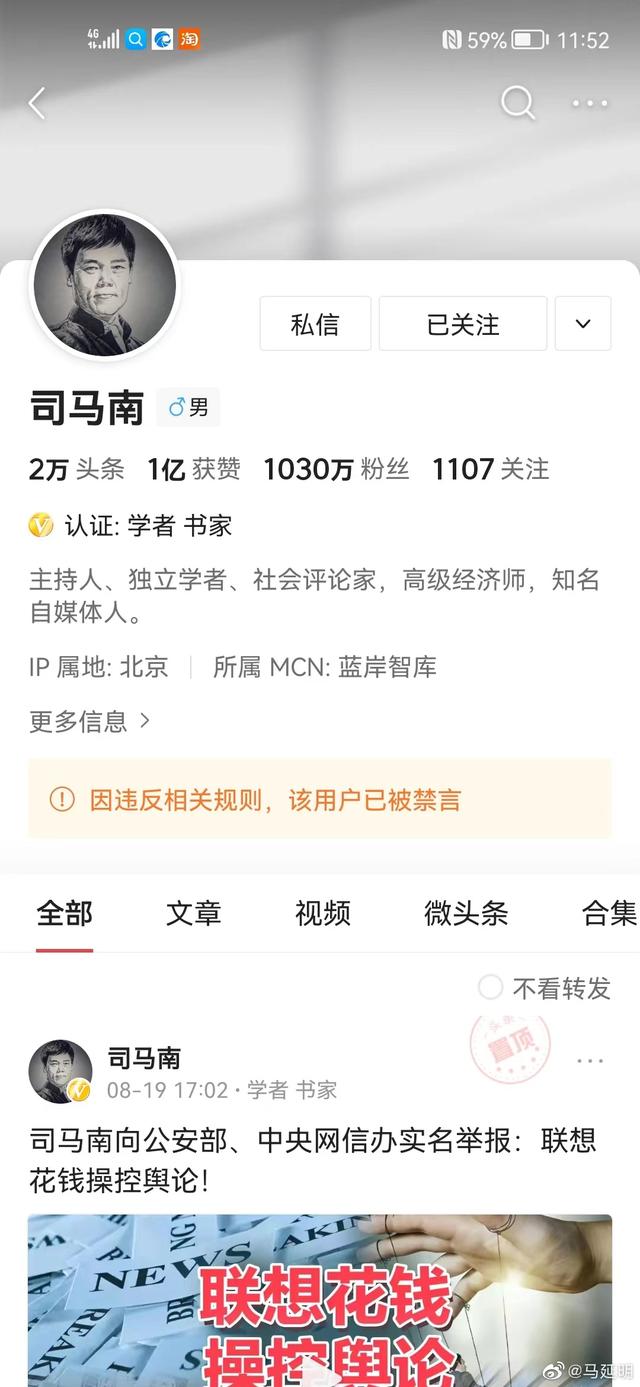Screen dimensions: 640x1387
Task: Open 更多信息 for more profile details
Action: [89, 720]
